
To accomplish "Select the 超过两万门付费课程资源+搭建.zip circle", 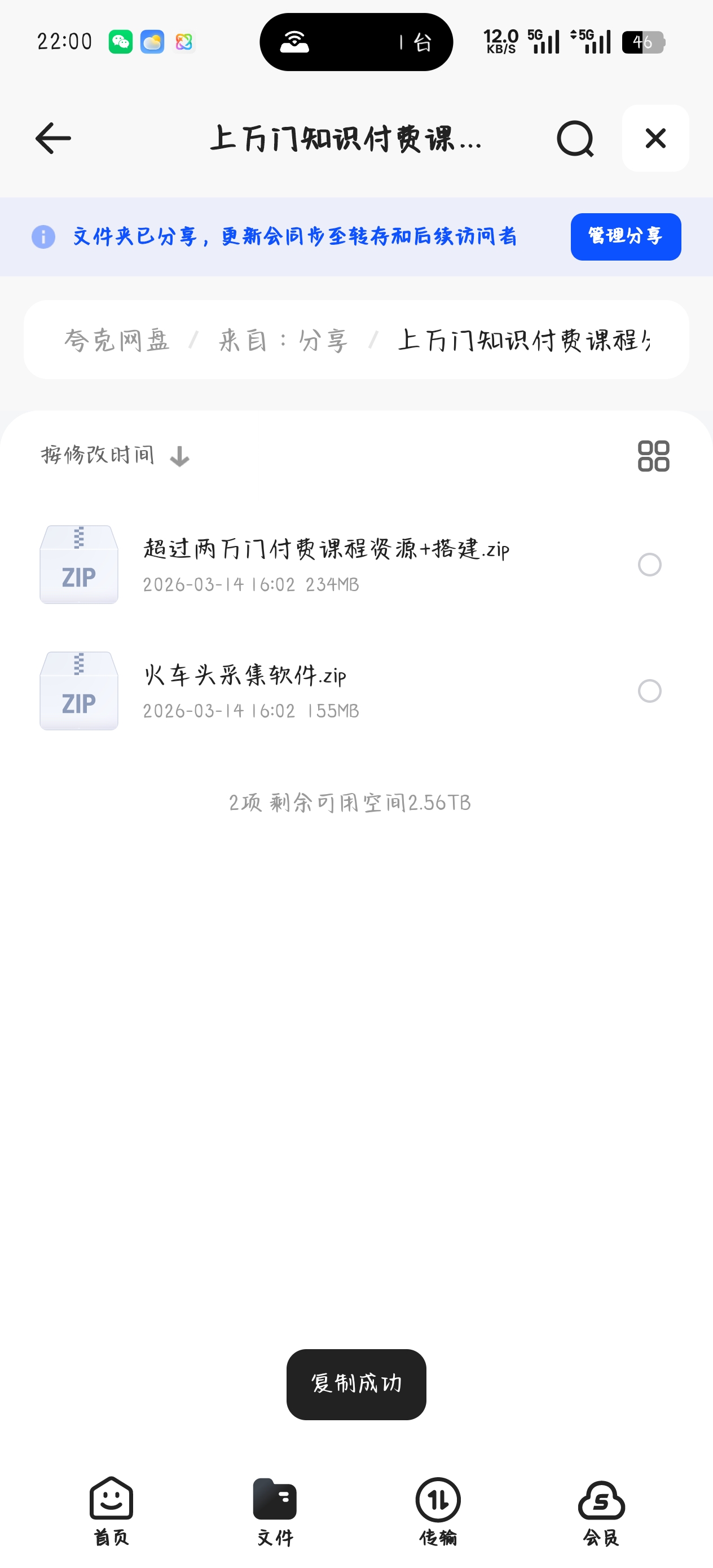I will pos(649,564).
